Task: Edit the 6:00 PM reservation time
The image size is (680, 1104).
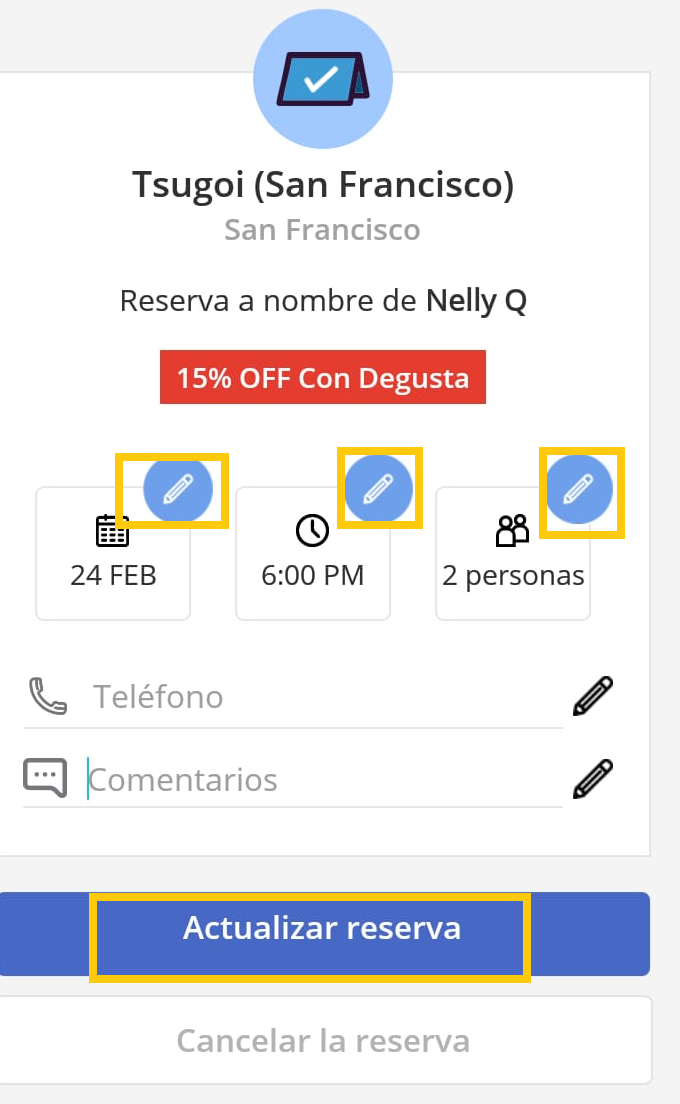Action: (x=378, y=488)
